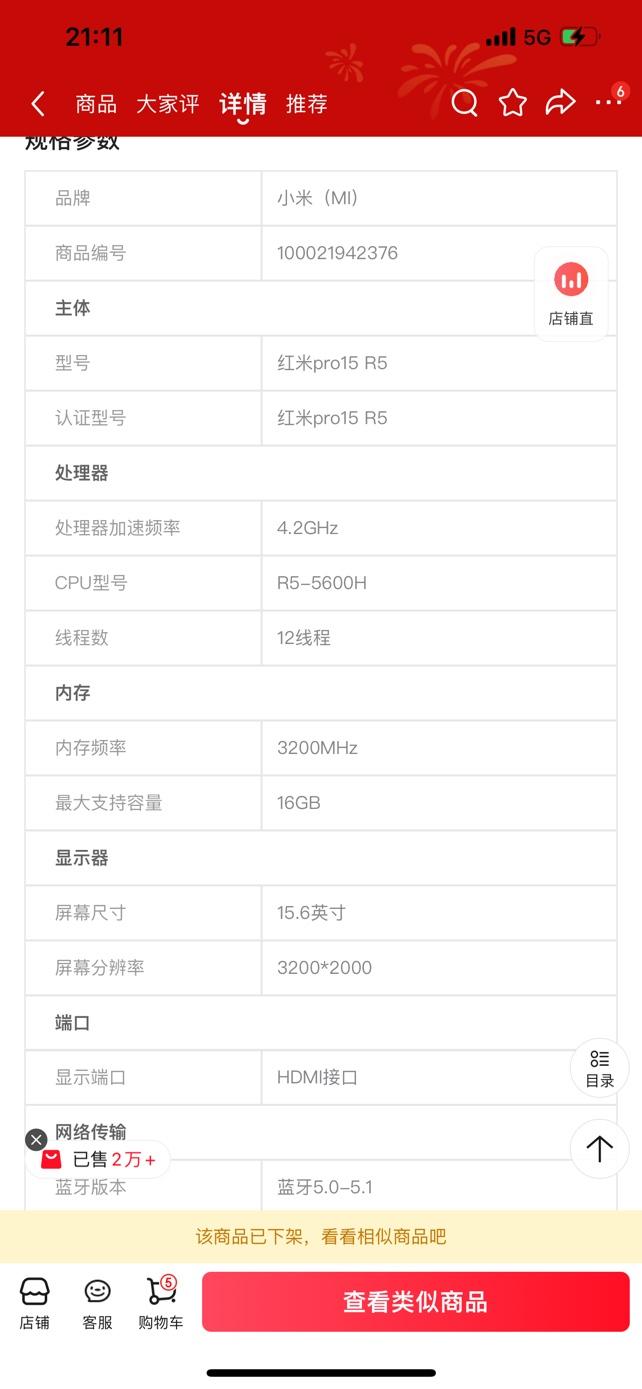Switch to the 商品 tab
Image resolution: width=642 pixels, height=1389 pixels.
click(96, 104)
